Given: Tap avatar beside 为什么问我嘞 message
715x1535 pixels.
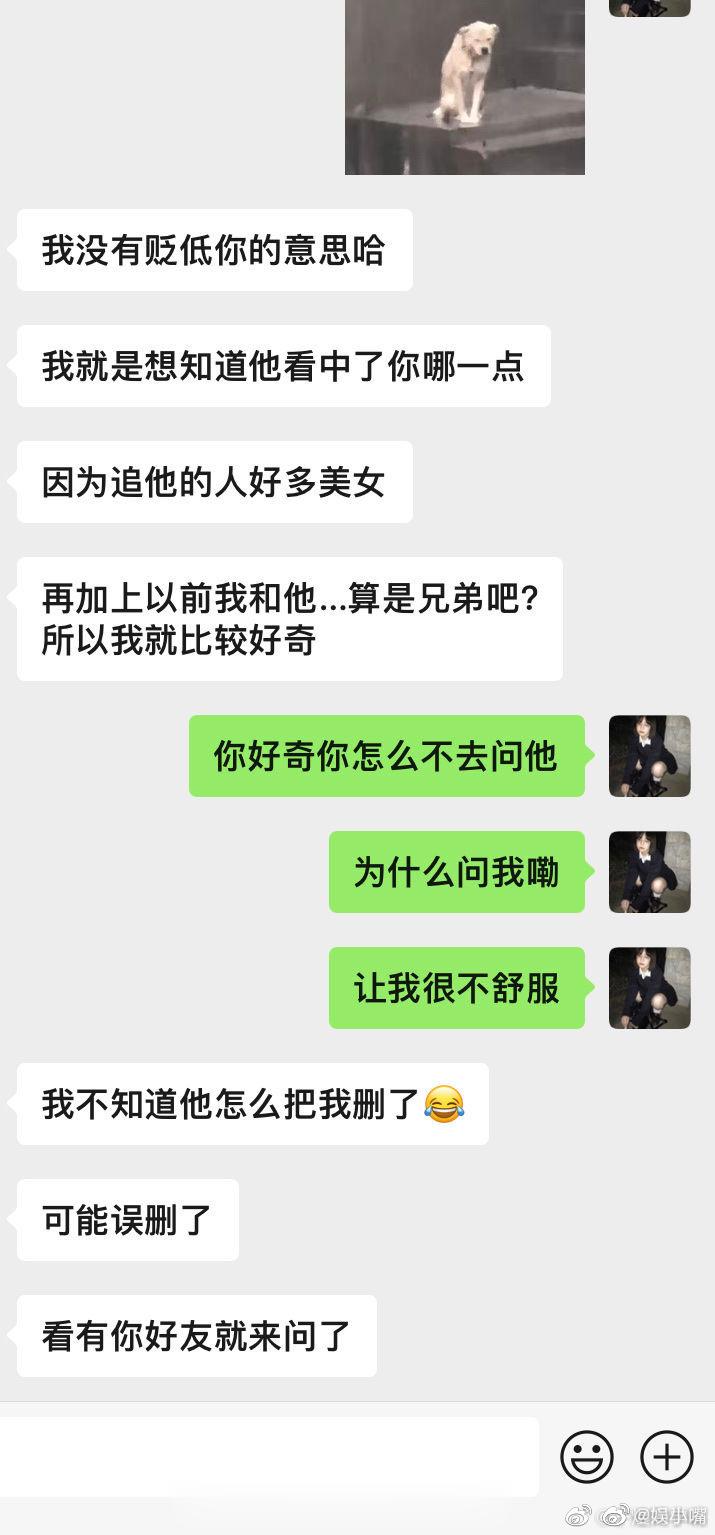Looking at the screenshot, I should coord(649,872).
